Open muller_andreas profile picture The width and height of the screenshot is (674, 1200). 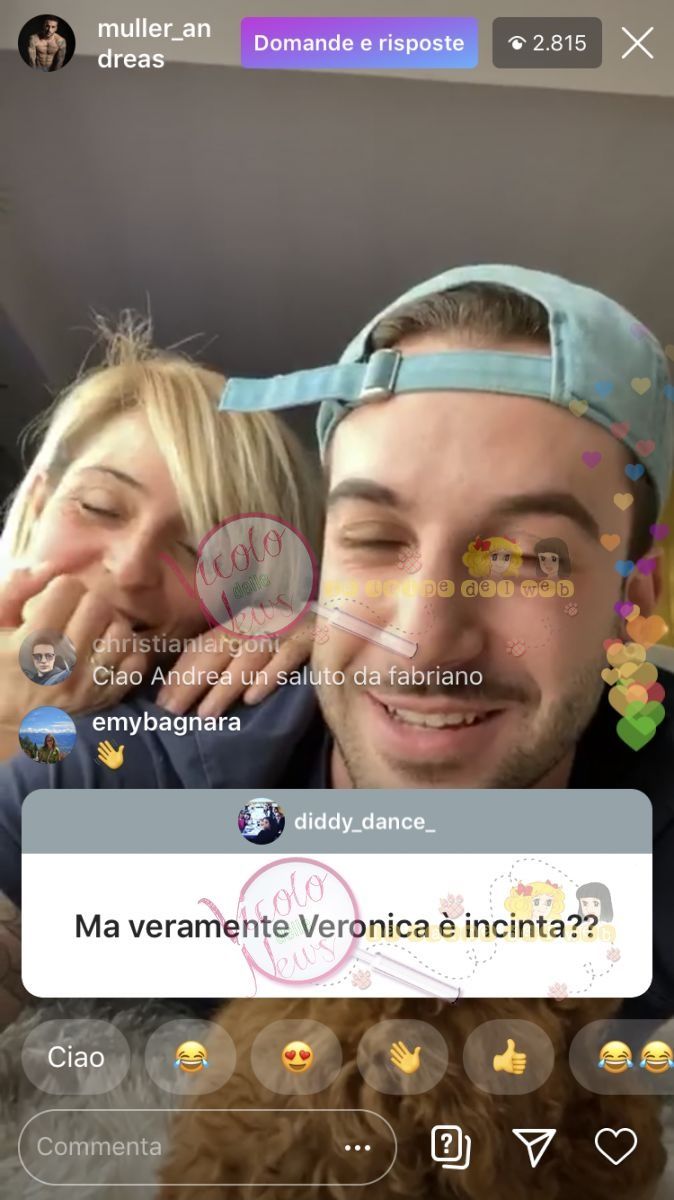[x=46, y=43]
